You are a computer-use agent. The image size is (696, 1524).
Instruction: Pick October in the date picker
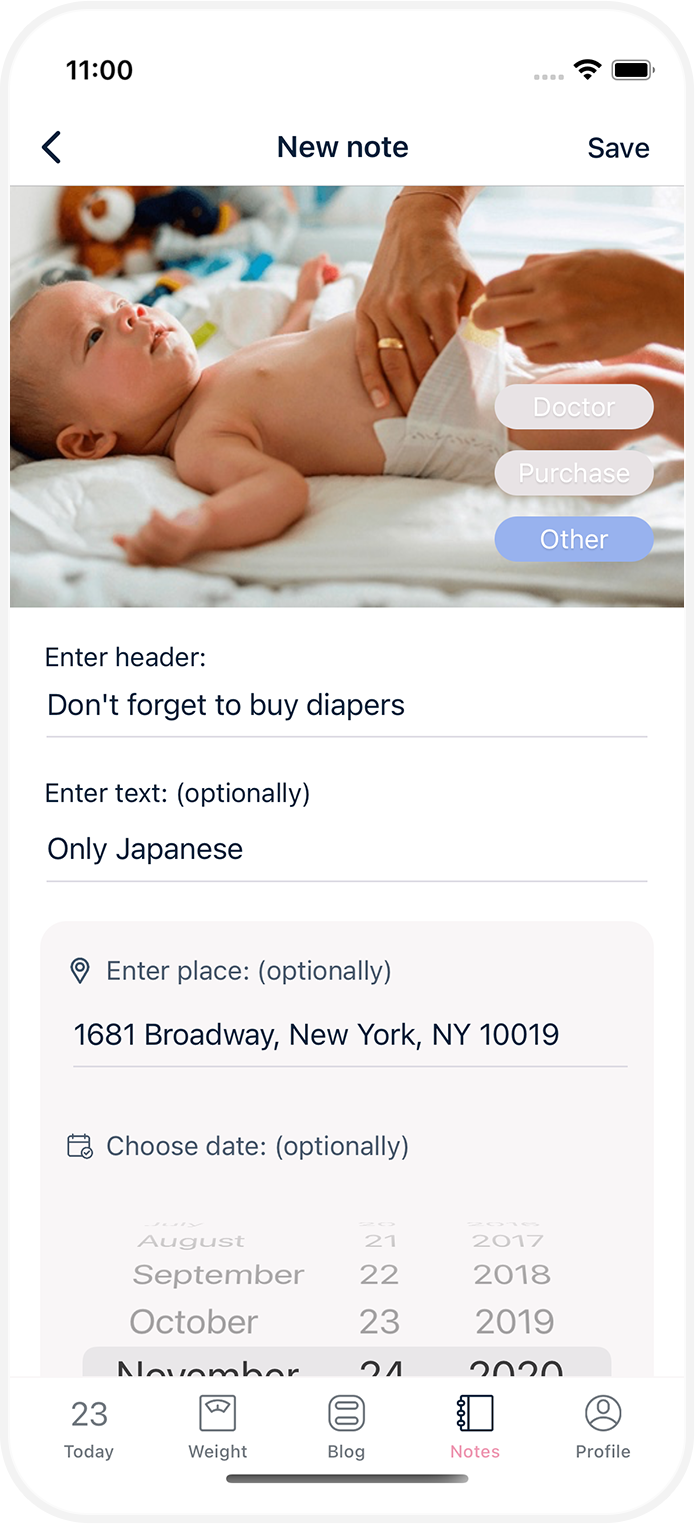(194, 1322)
